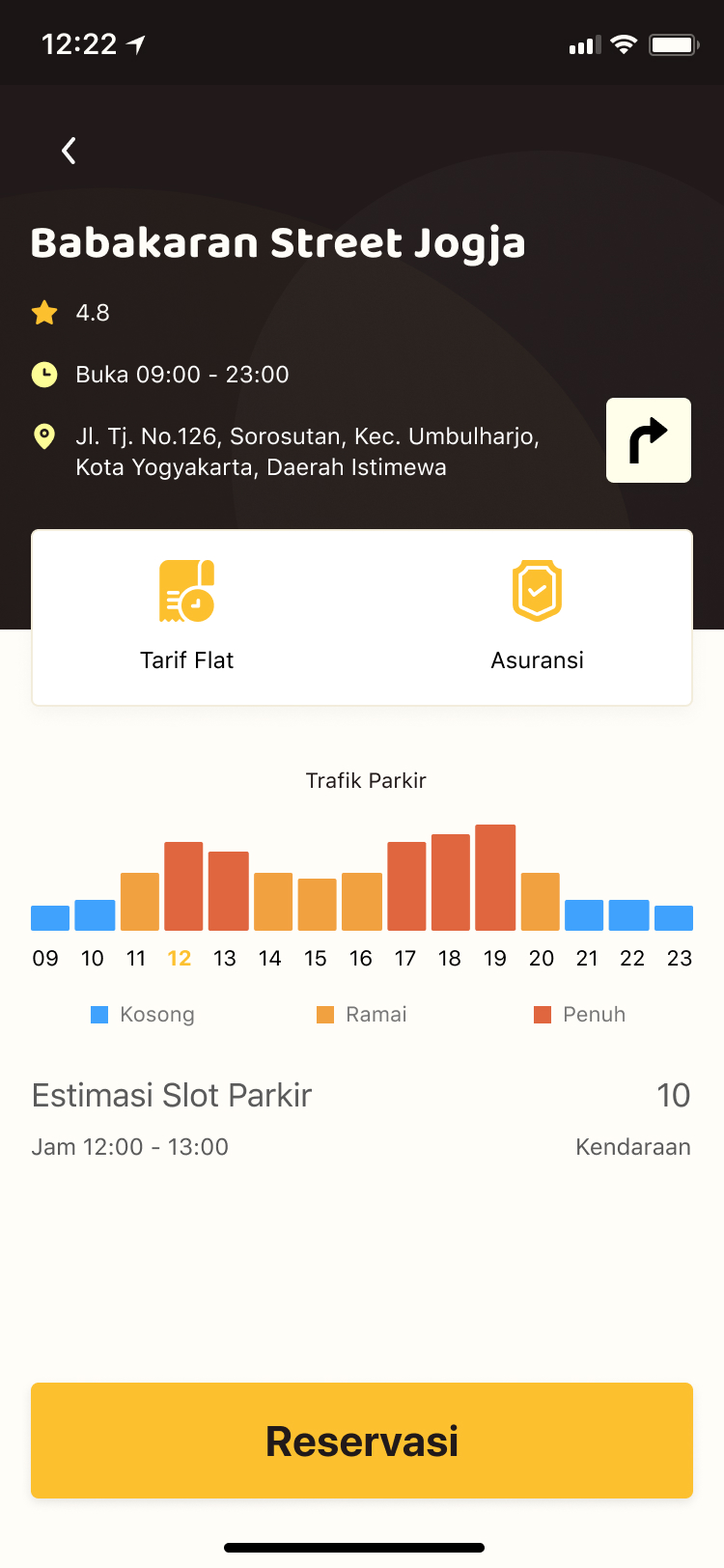724x1568 pixels.
Task: Choose the 13 hour bar in chart
Action: pyautogui.click(x=229, y=891)
